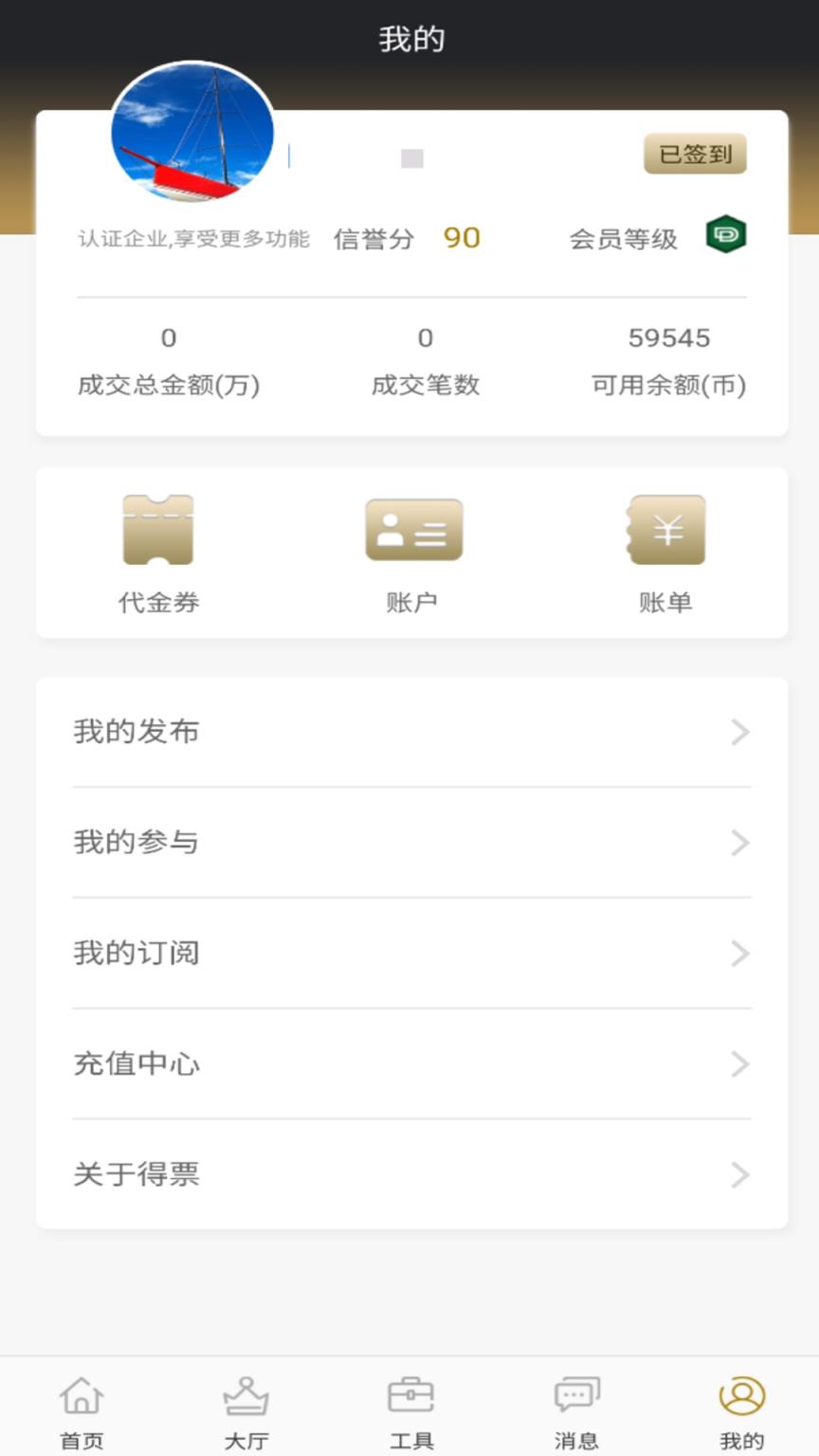Tap the 会员等级 membership badge icon
819x1456 pixels.
(x=726, y=236)
